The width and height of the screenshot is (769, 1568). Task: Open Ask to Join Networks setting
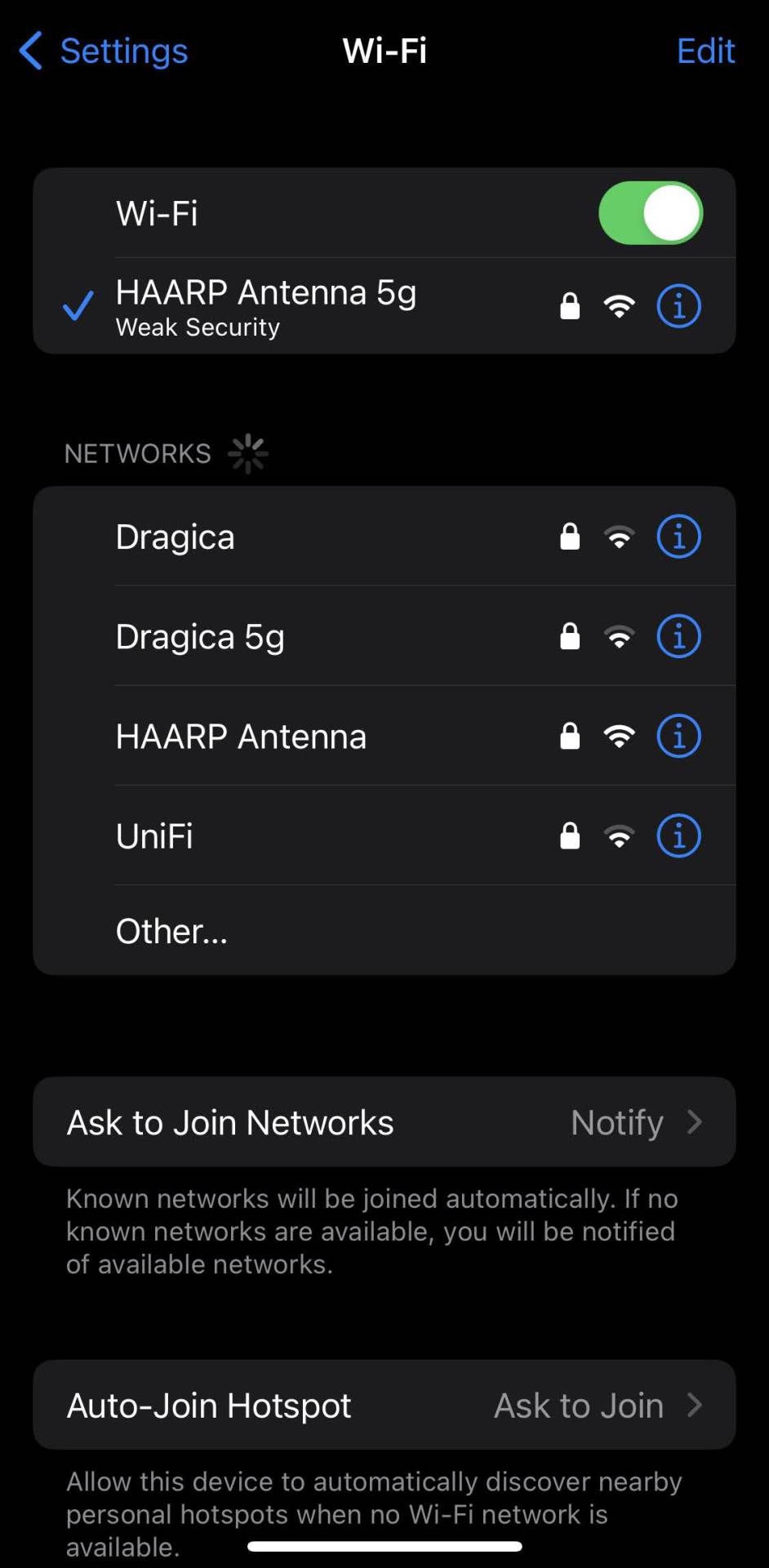point(384,1122)
